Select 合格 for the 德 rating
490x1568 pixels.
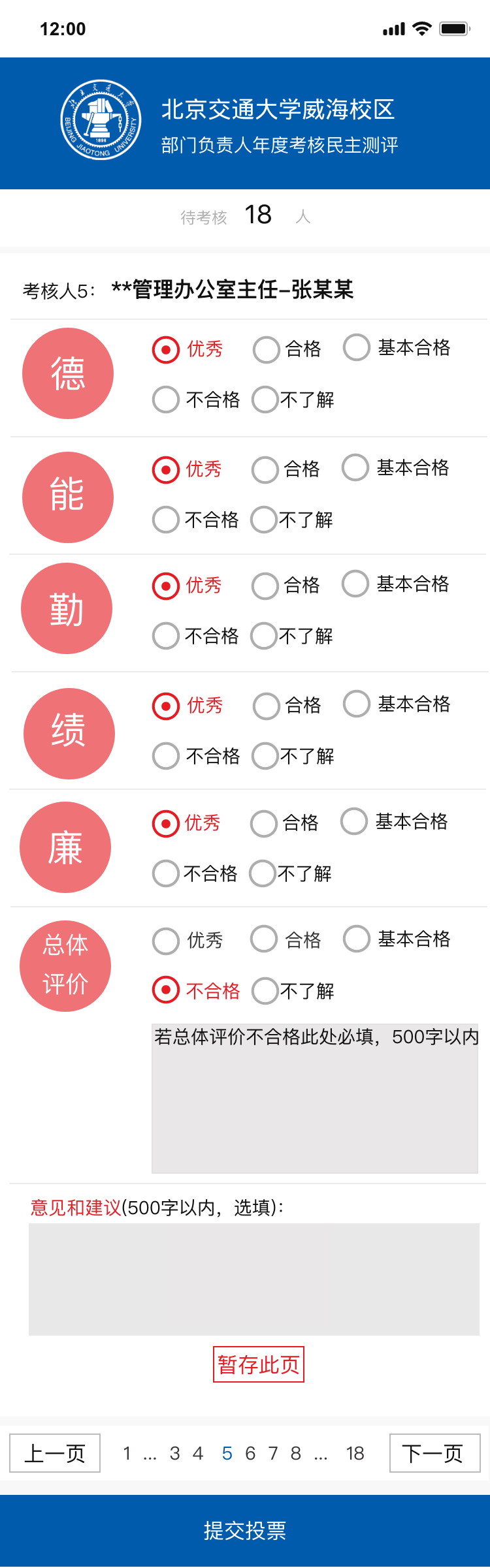[x=267, y=349]
